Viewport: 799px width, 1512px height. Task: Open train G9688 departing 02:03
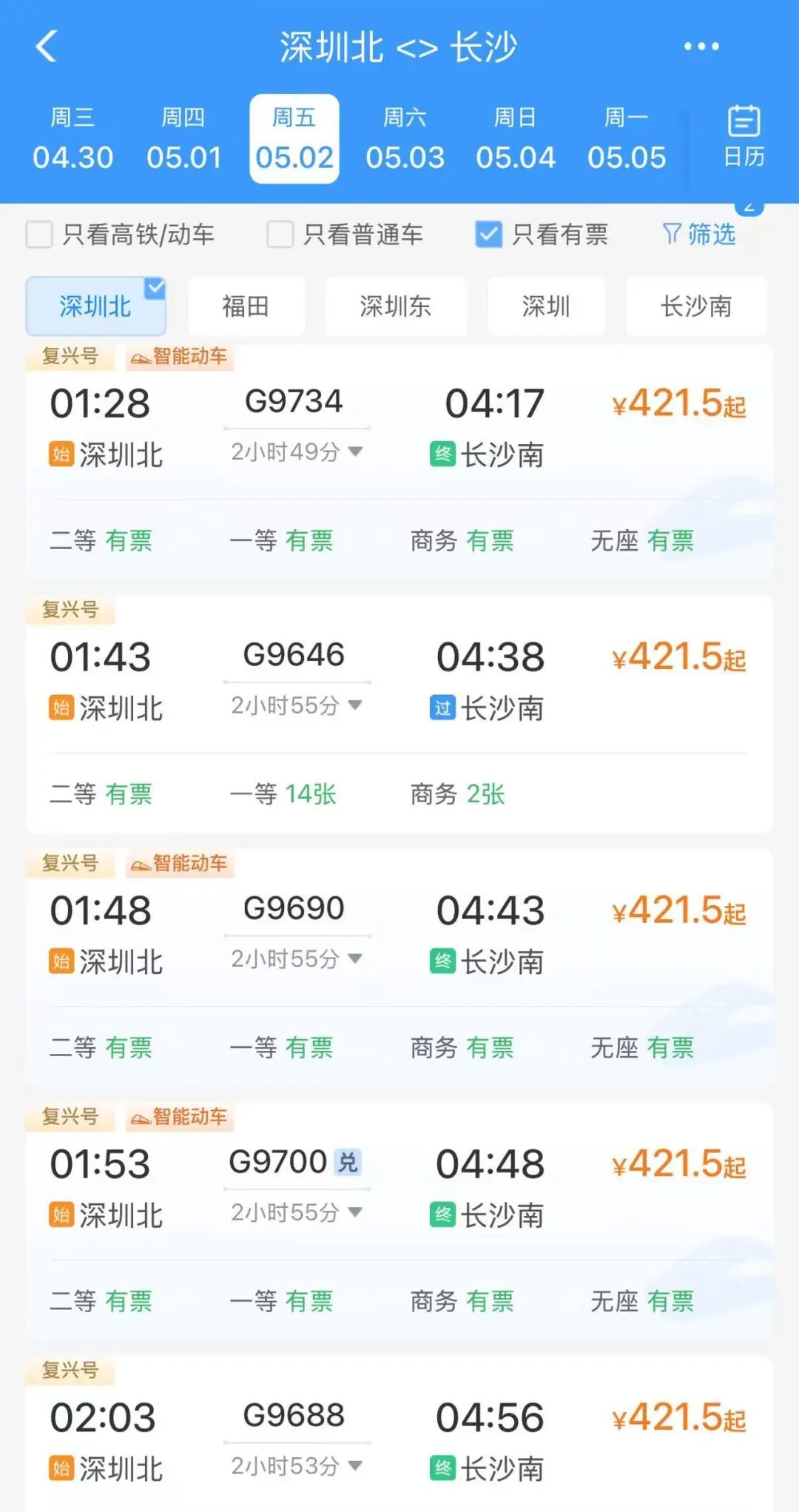tap(399, 1434)
